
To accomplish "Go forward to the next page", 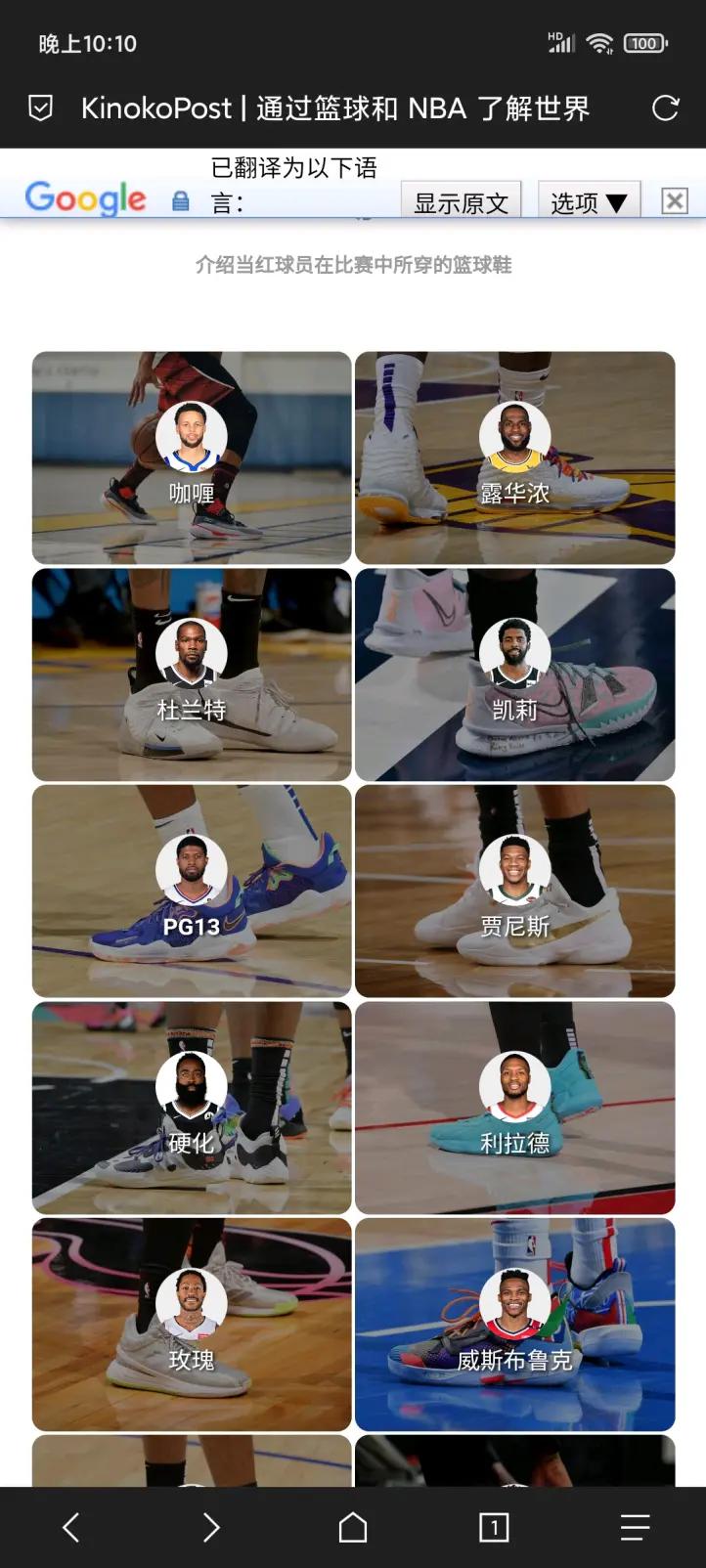I will pyautogui.click(x=211, y=1527).
